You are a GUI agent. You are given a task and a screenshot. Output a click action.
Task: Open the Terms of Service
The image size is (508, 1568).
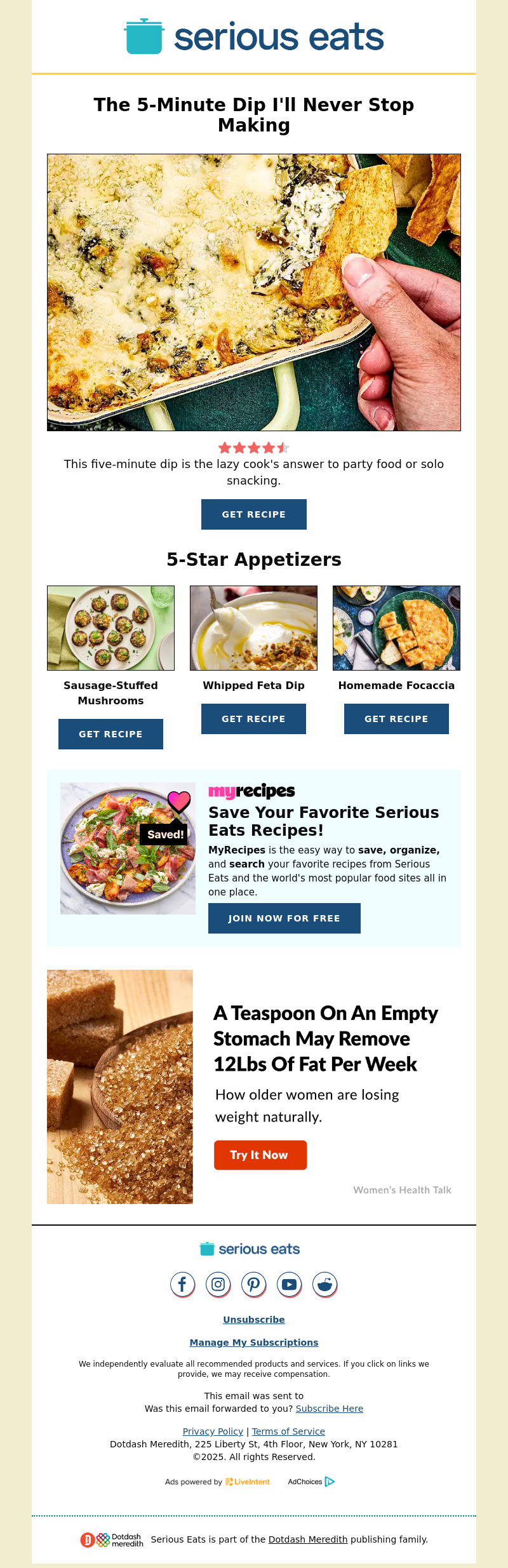click(x=288, y=1431)
